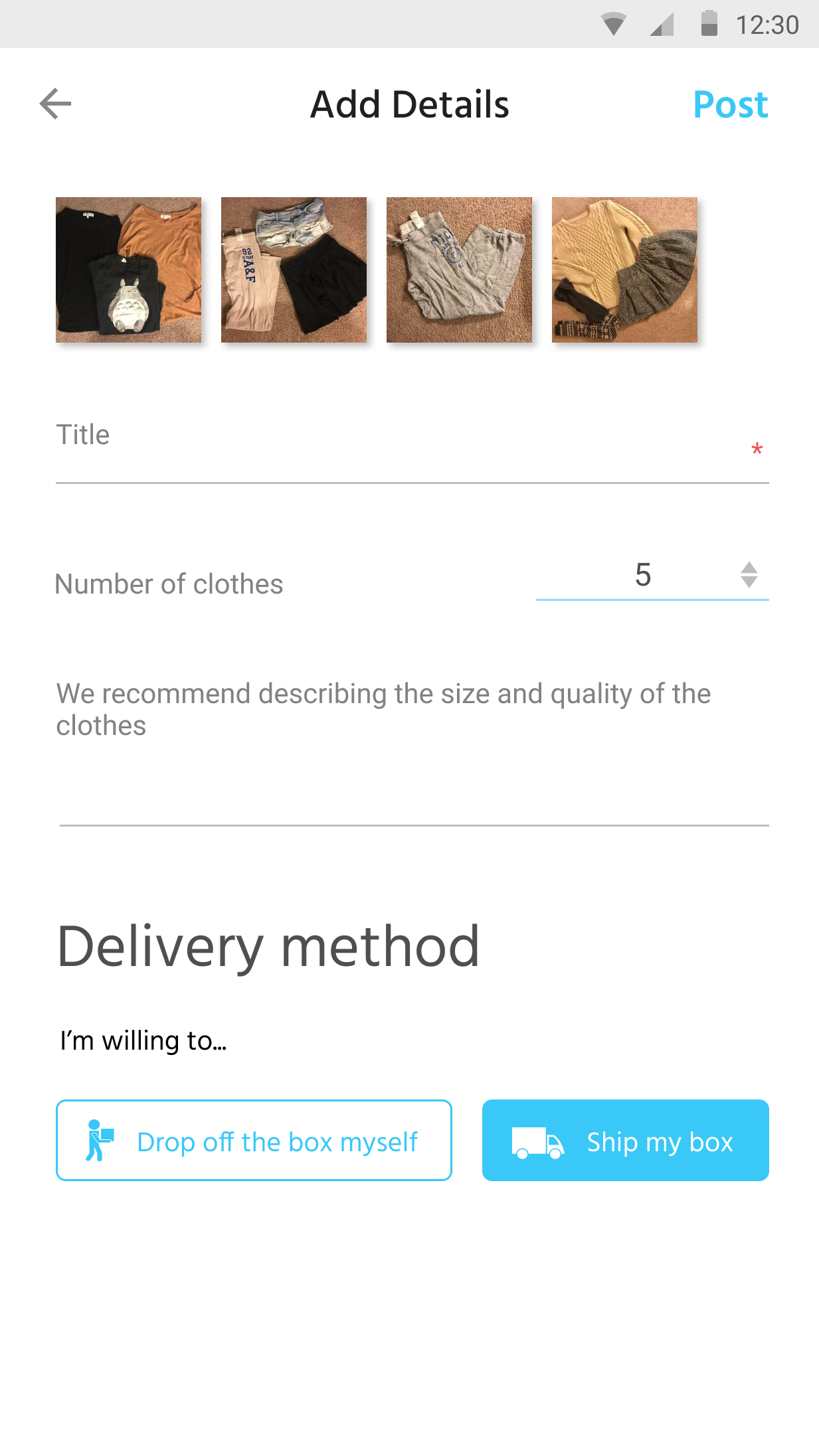Focus the Title text field
The image size is (819, 1456).
[412, 442]
